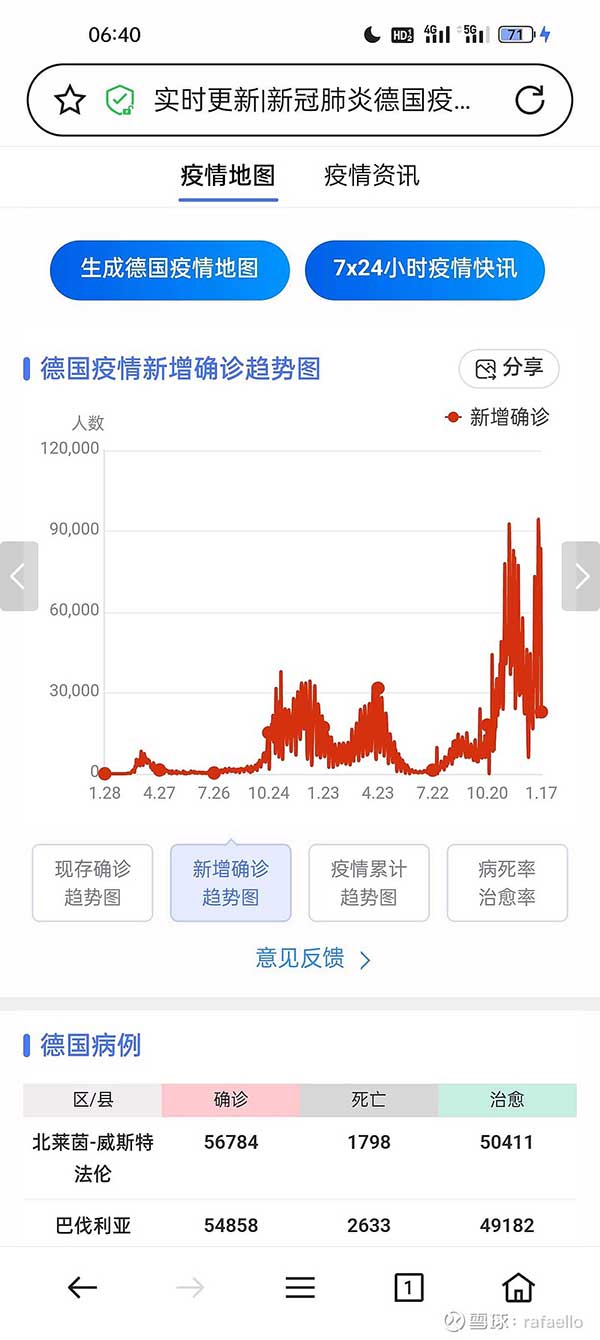Open 7x24小时疫情快讯
600x1340 pixels.
(425, 268)
